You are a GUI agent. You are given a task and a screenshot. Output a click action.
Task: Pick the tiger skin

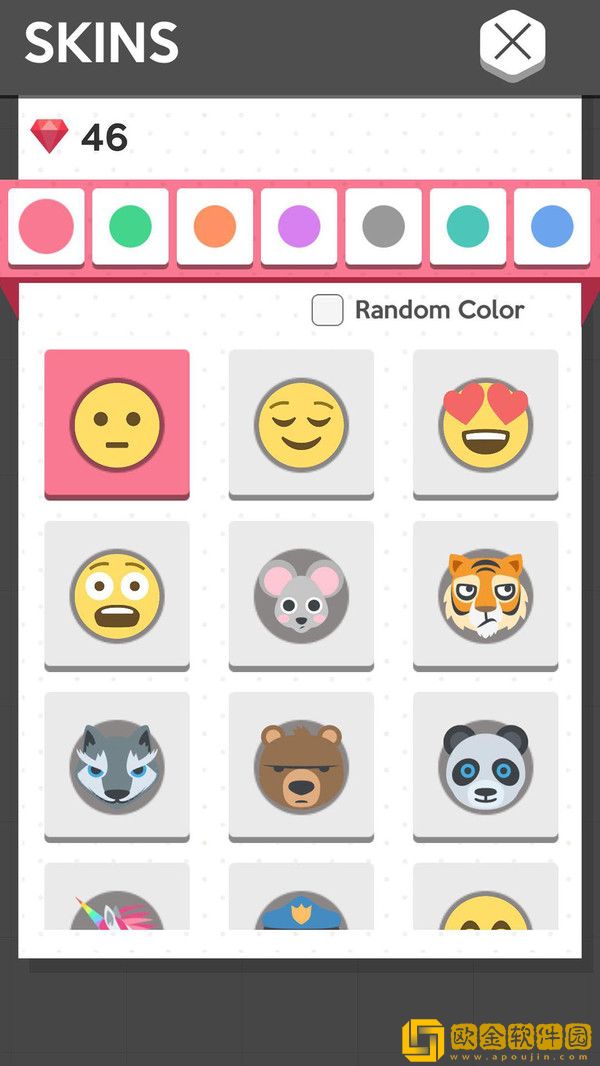(485, 594)
